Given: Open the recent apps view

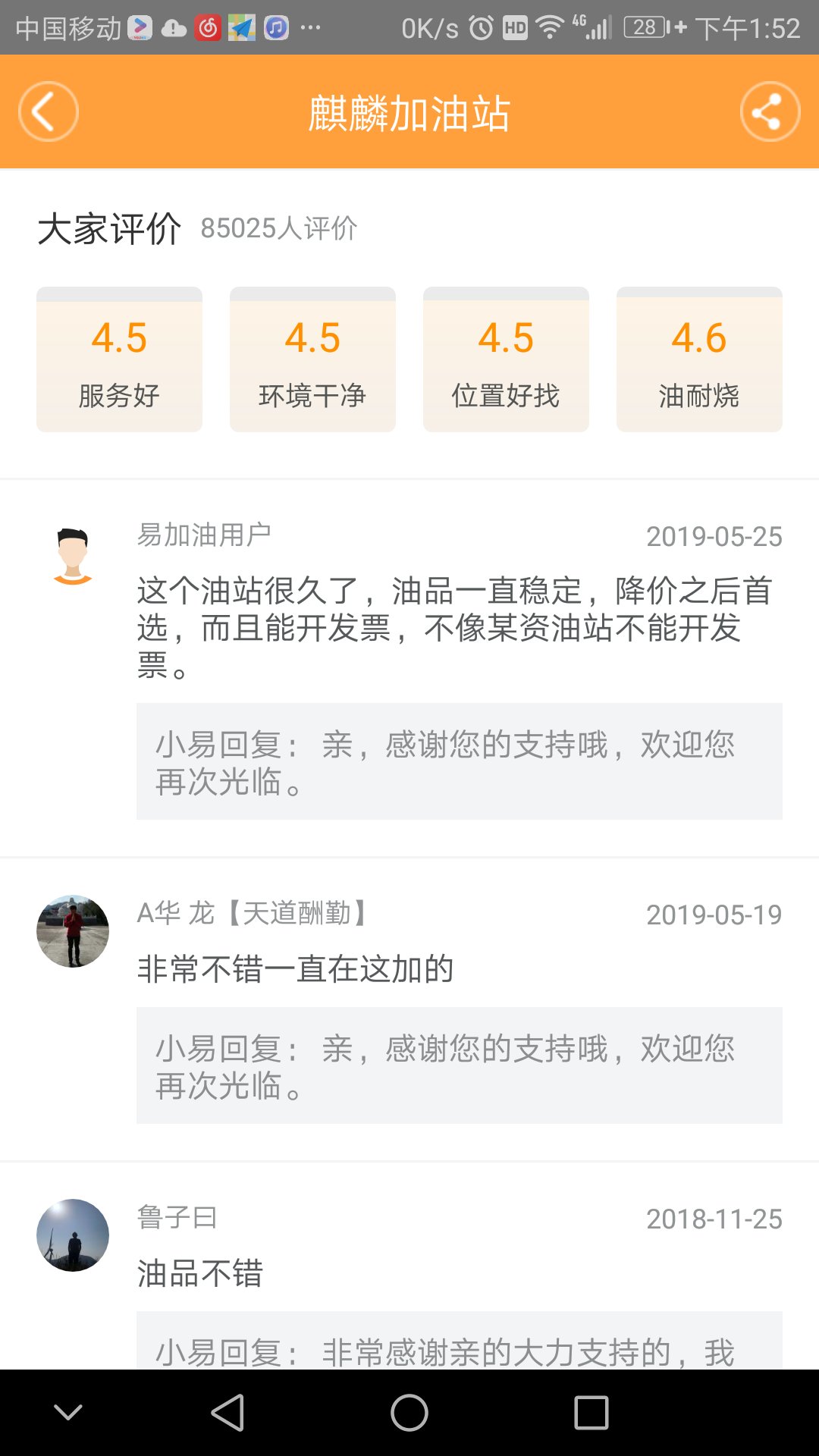Looking at the screenshot, I should [x=591, y=1413].
